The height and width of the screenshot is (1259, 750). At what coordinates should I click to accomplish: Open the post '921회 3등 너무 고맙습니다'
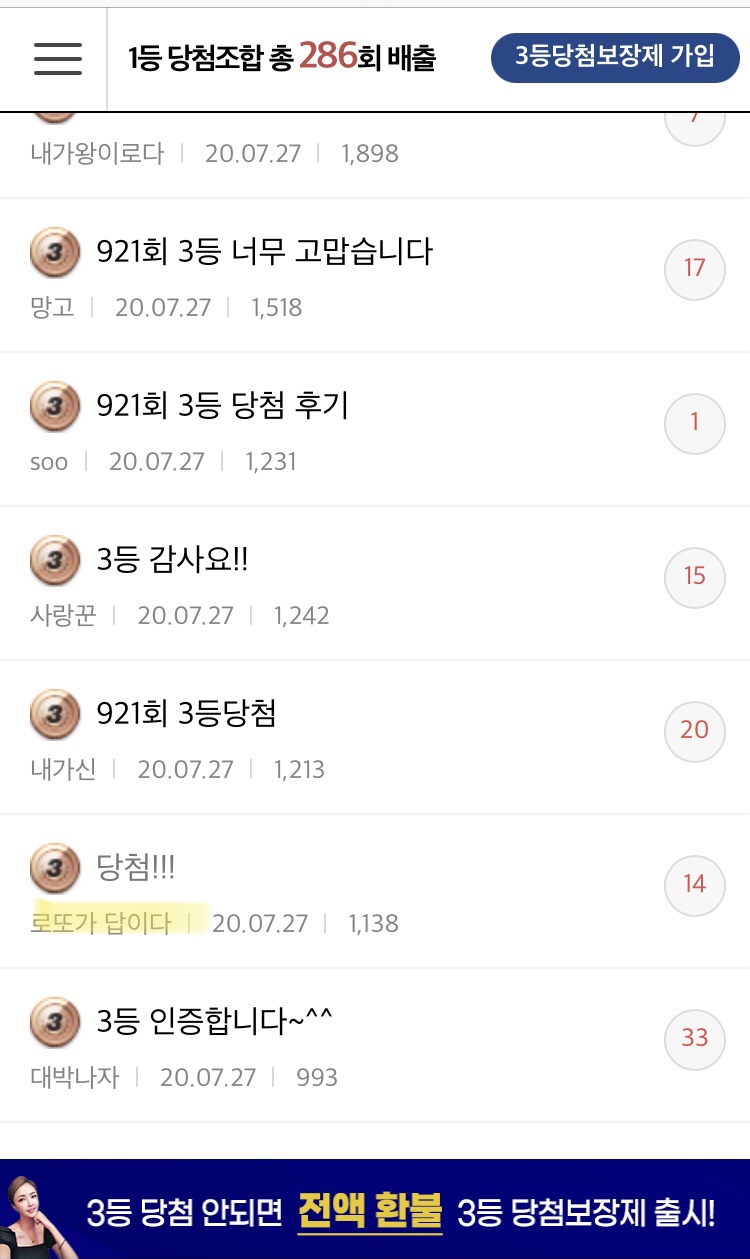click(x=265, y=251)
